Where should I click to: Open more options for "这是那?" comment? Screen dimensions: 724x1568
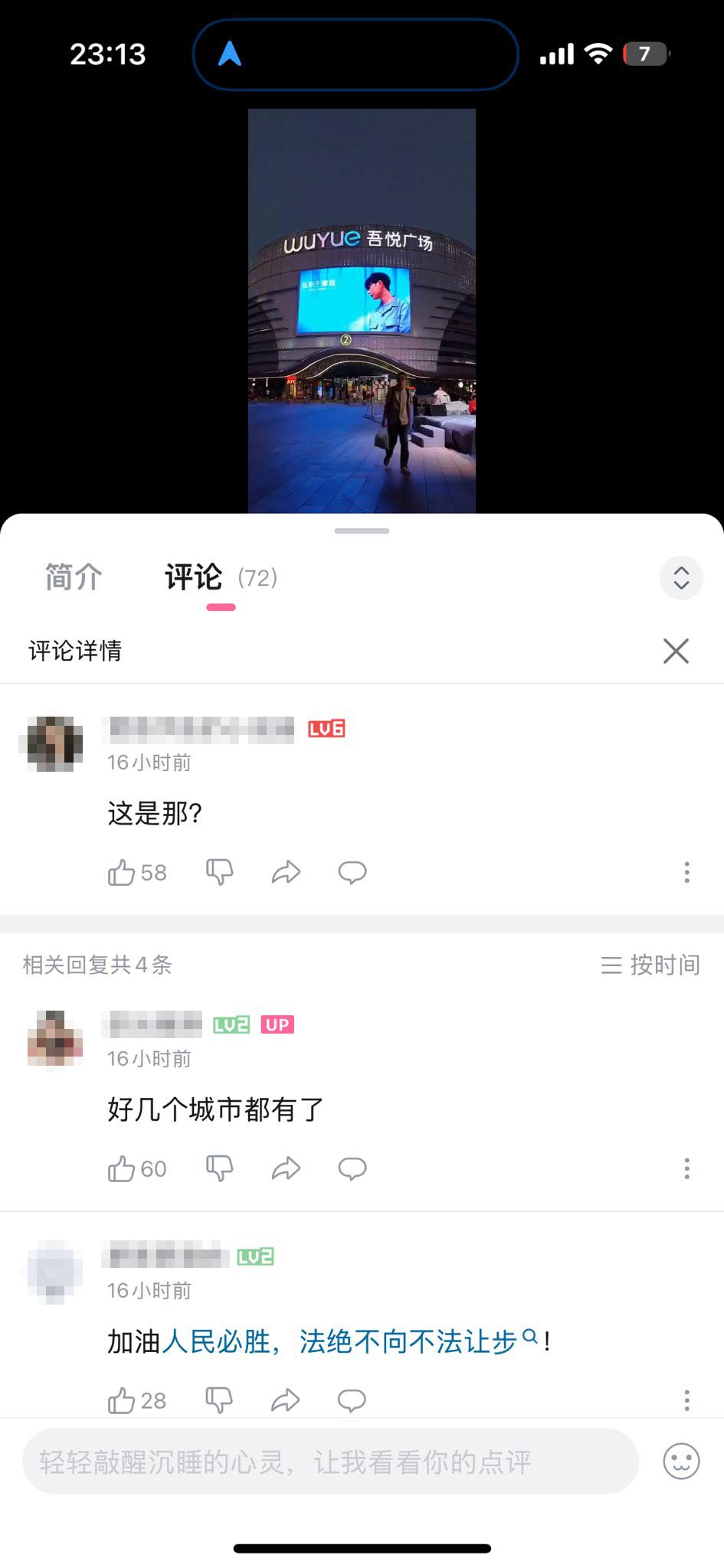point(686,872)
